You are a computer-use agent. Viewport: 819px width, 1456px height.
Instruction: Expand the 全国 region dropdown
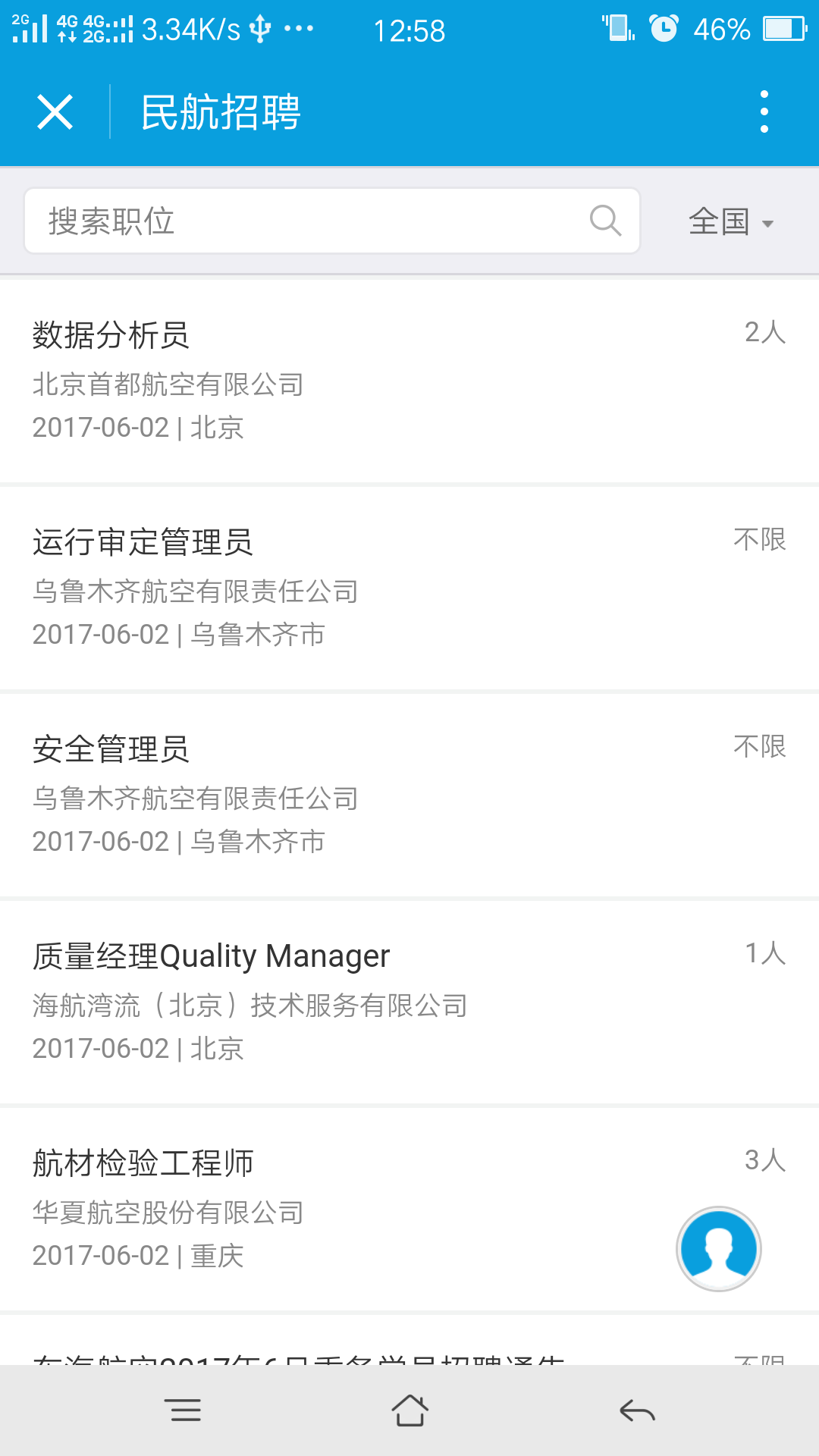pyautogui.click(x=730, y=221)
